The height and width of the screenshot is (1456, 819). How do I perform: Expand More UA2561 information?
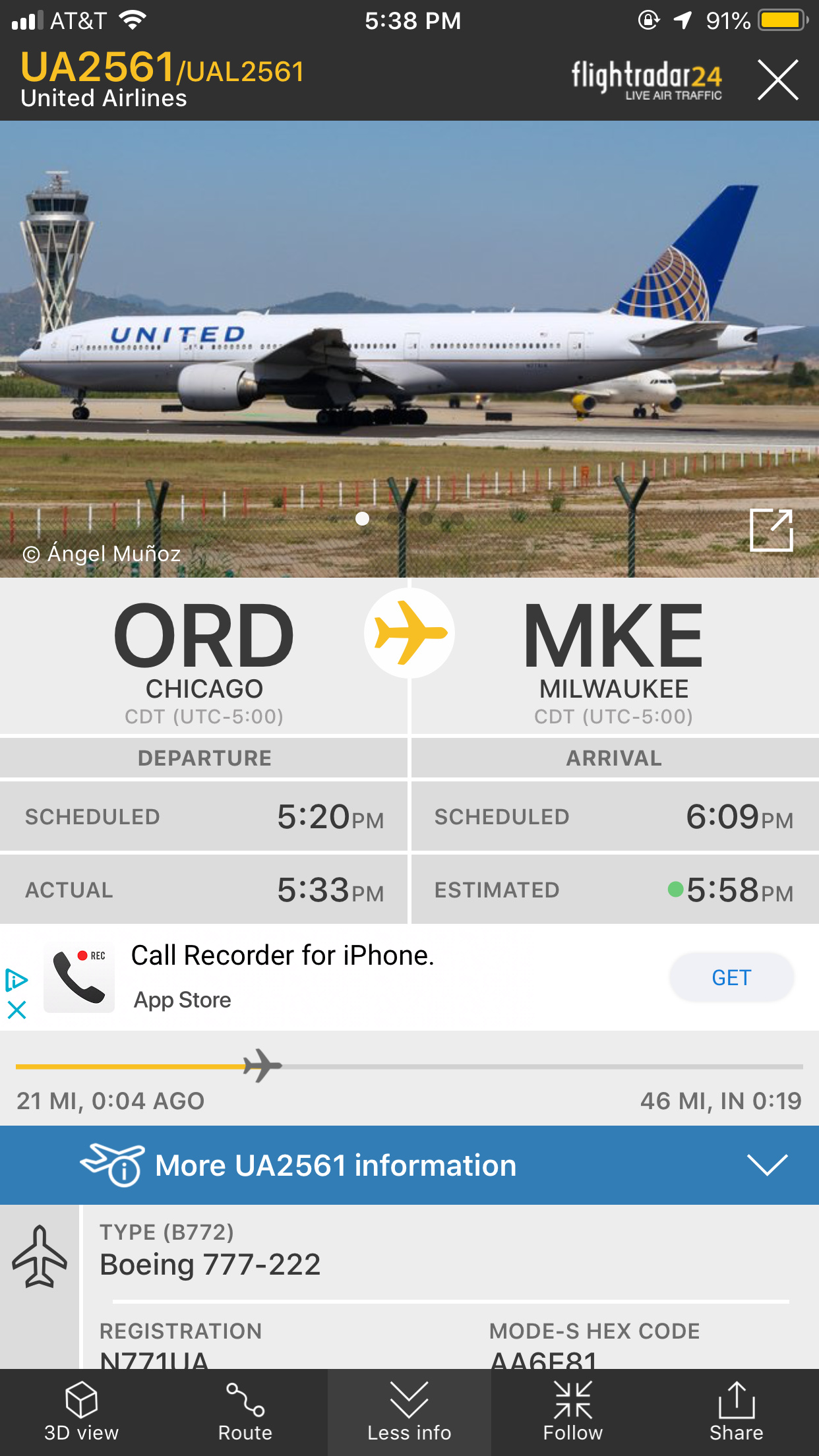pyautogui.click(x=409, y=1165)
